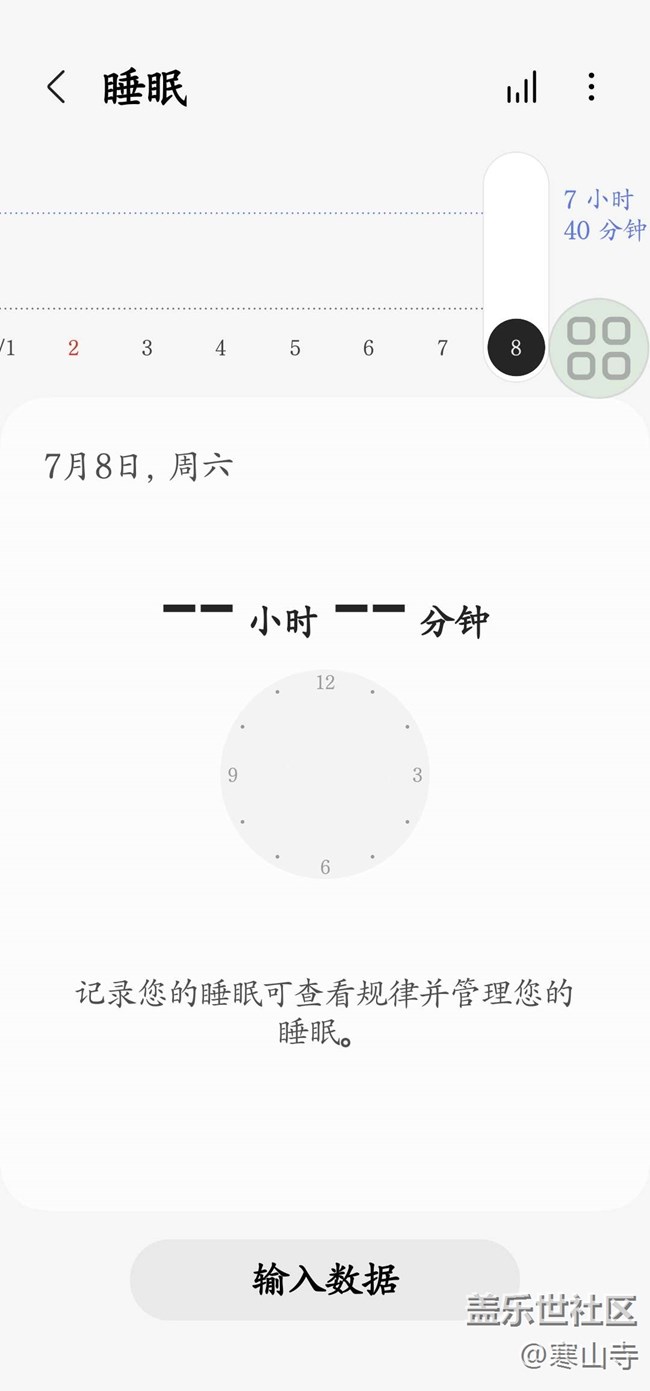
Task: Go back from the 睡眠 screen
Action: [56, 88]
